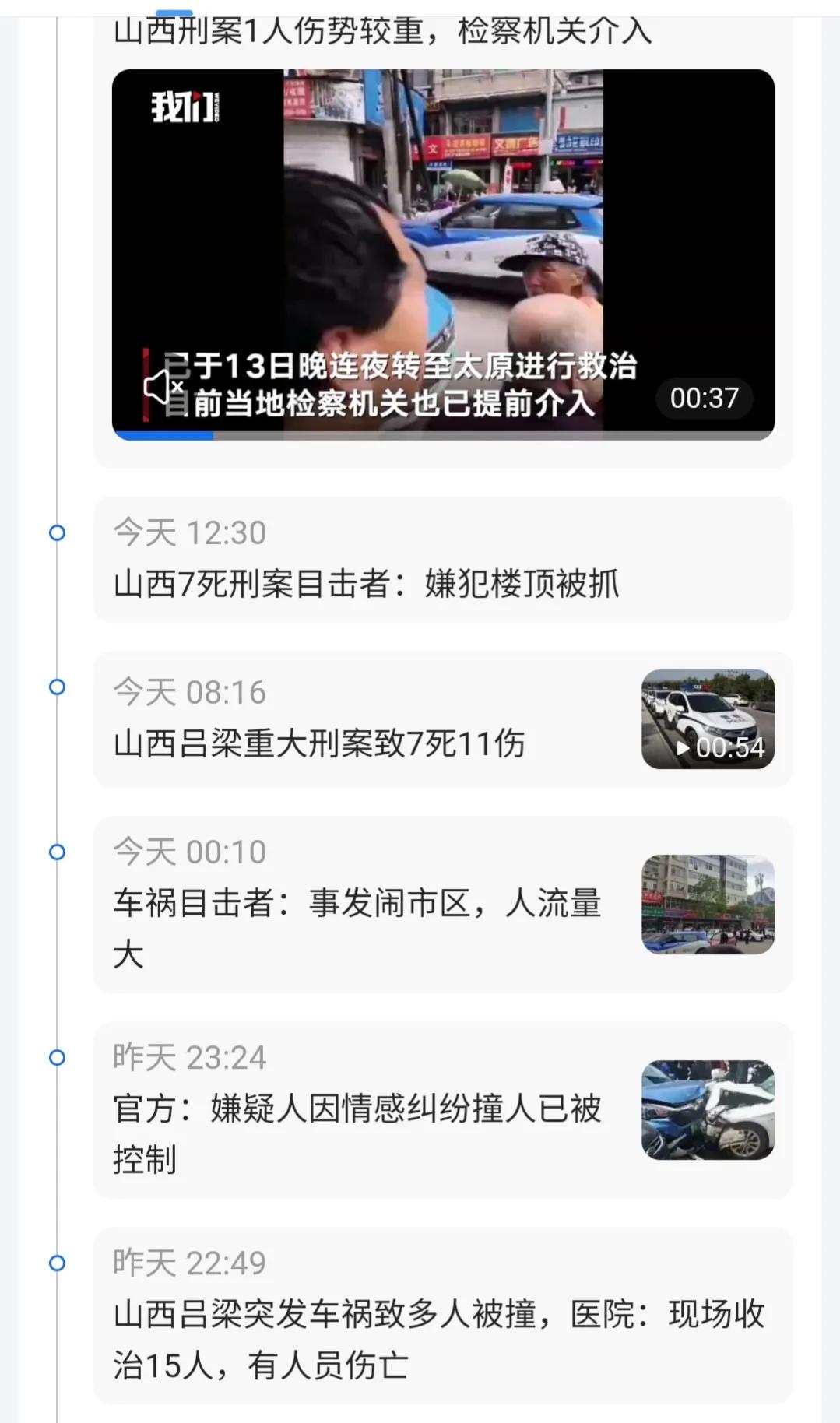
Task: Play the 00:54 police car video thumbnail
Action: point(708,719)
